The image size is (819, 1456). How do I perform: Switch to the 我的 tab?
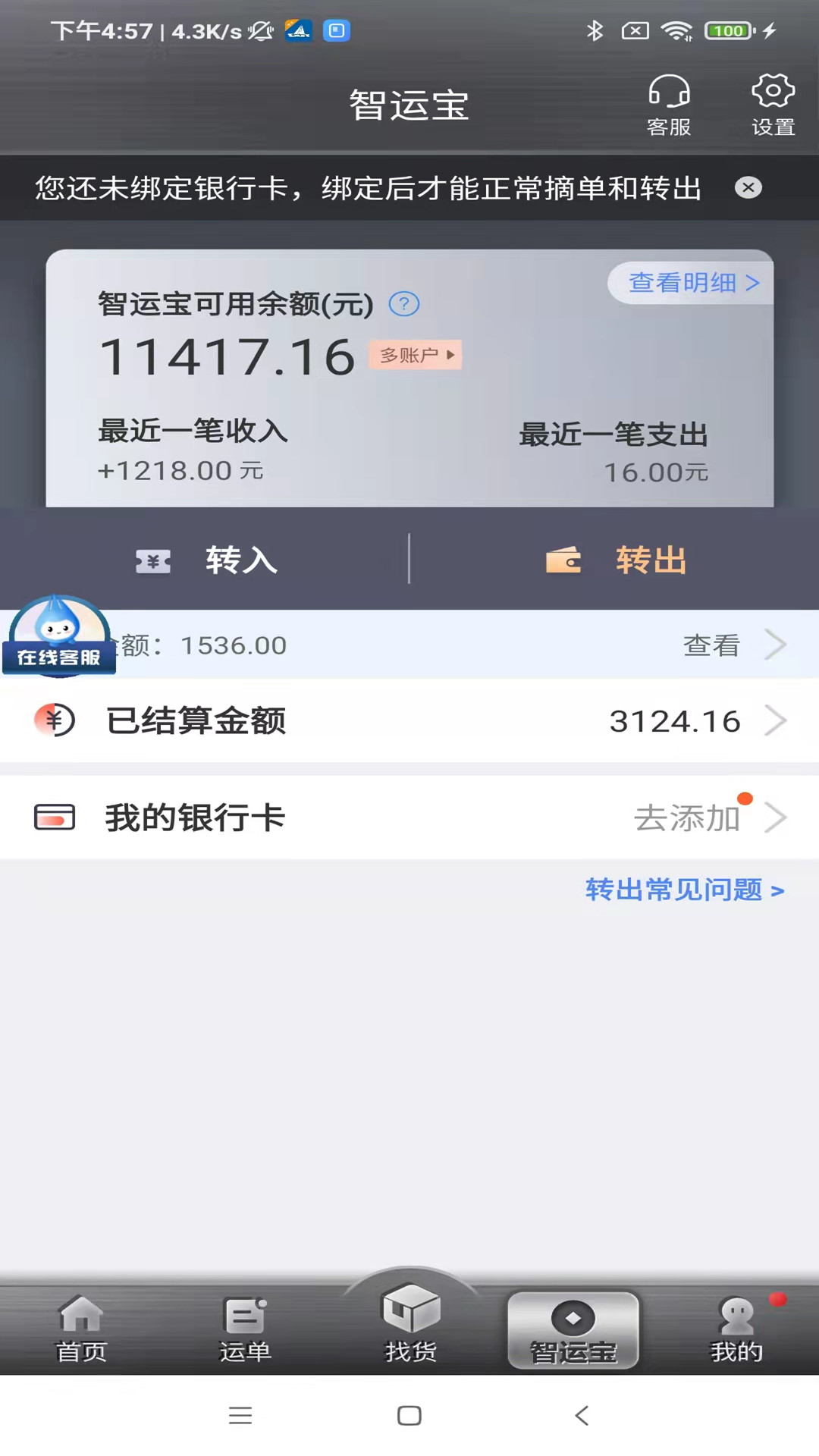point(736,1330)
